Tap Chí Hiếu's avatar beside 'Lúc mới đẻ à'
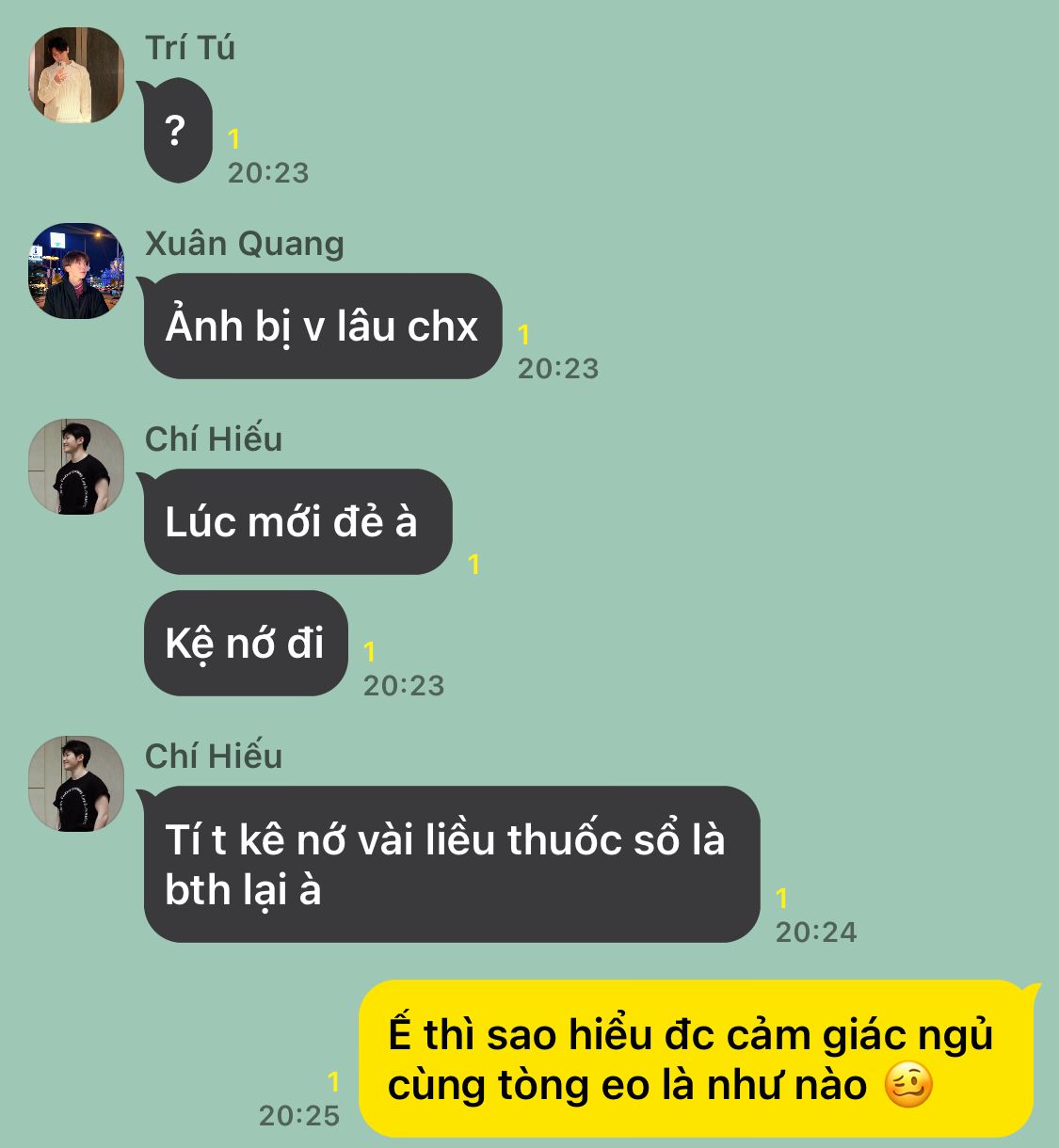 (x=76, y=467)
